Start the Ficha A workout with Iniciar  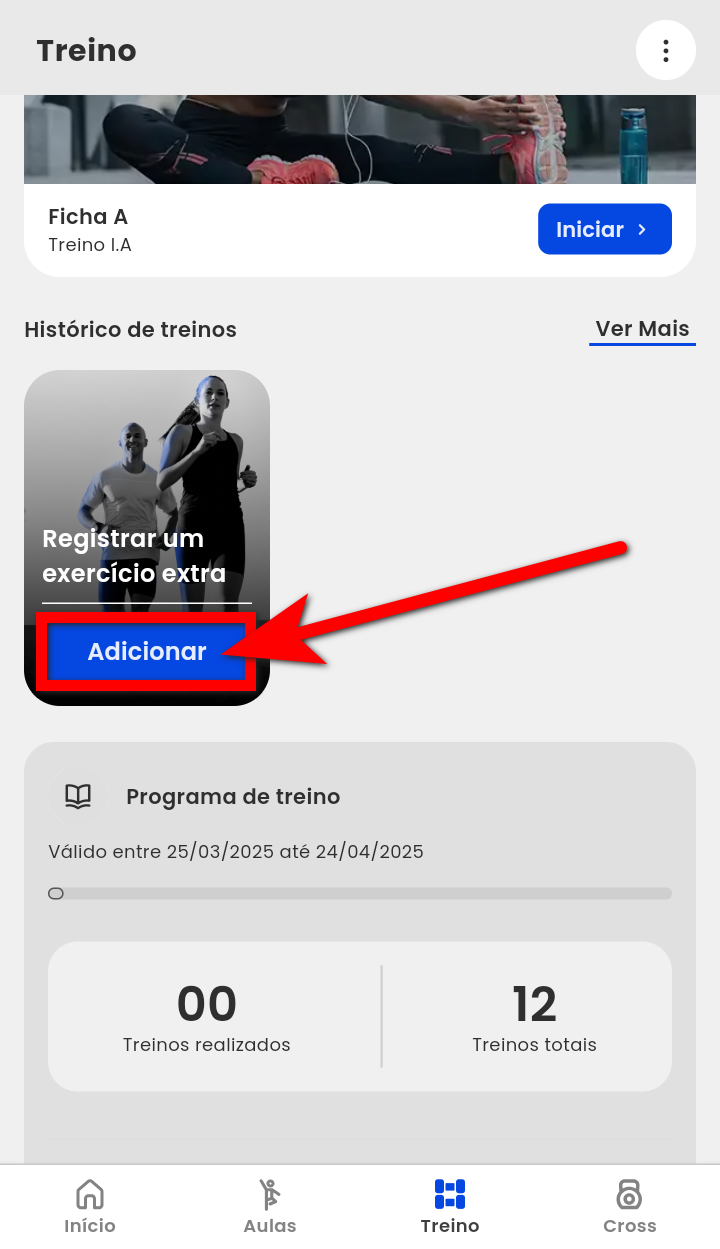[x=604, y=230]
